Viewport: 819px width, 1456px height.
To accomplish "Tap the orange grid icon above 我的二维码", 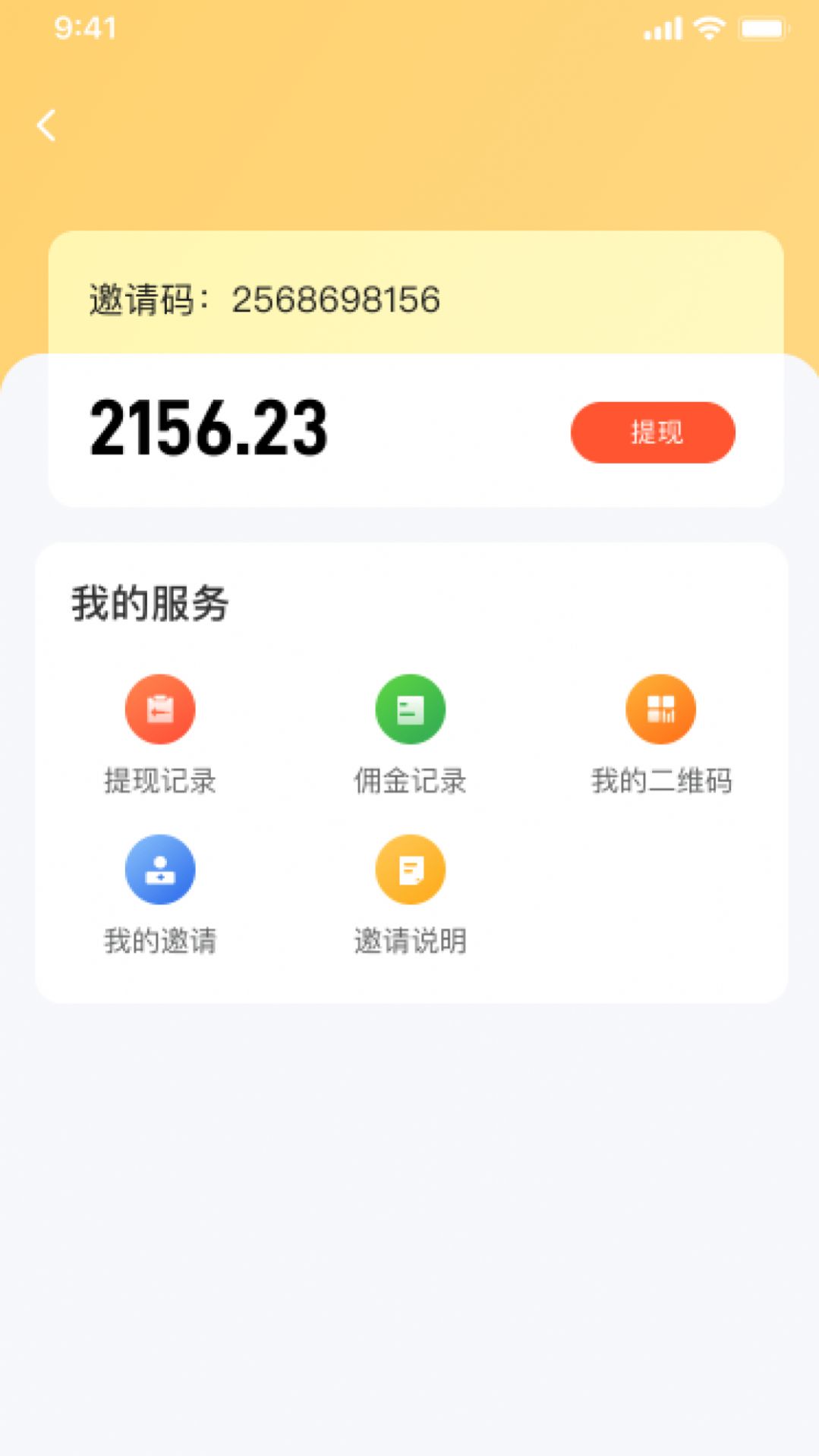I will click(x=660, y=708).
